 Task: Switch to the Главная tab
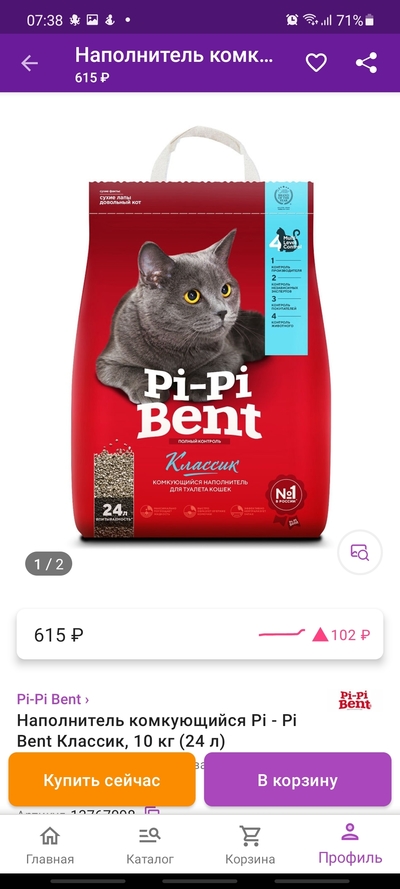[x=50, y=845]
